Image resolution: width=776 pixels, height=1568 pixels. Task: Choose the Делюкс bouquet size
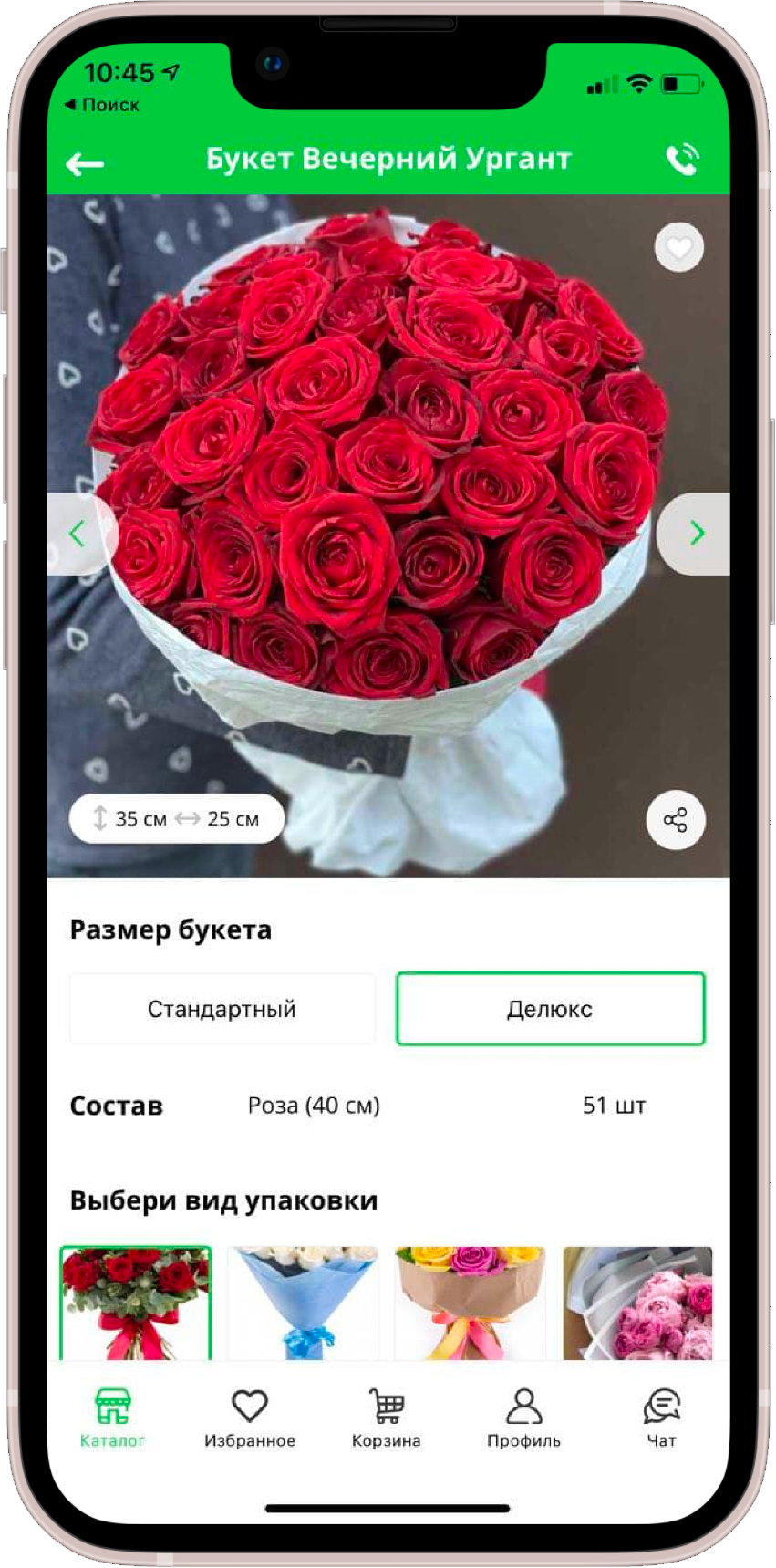tap(550, 1009)
